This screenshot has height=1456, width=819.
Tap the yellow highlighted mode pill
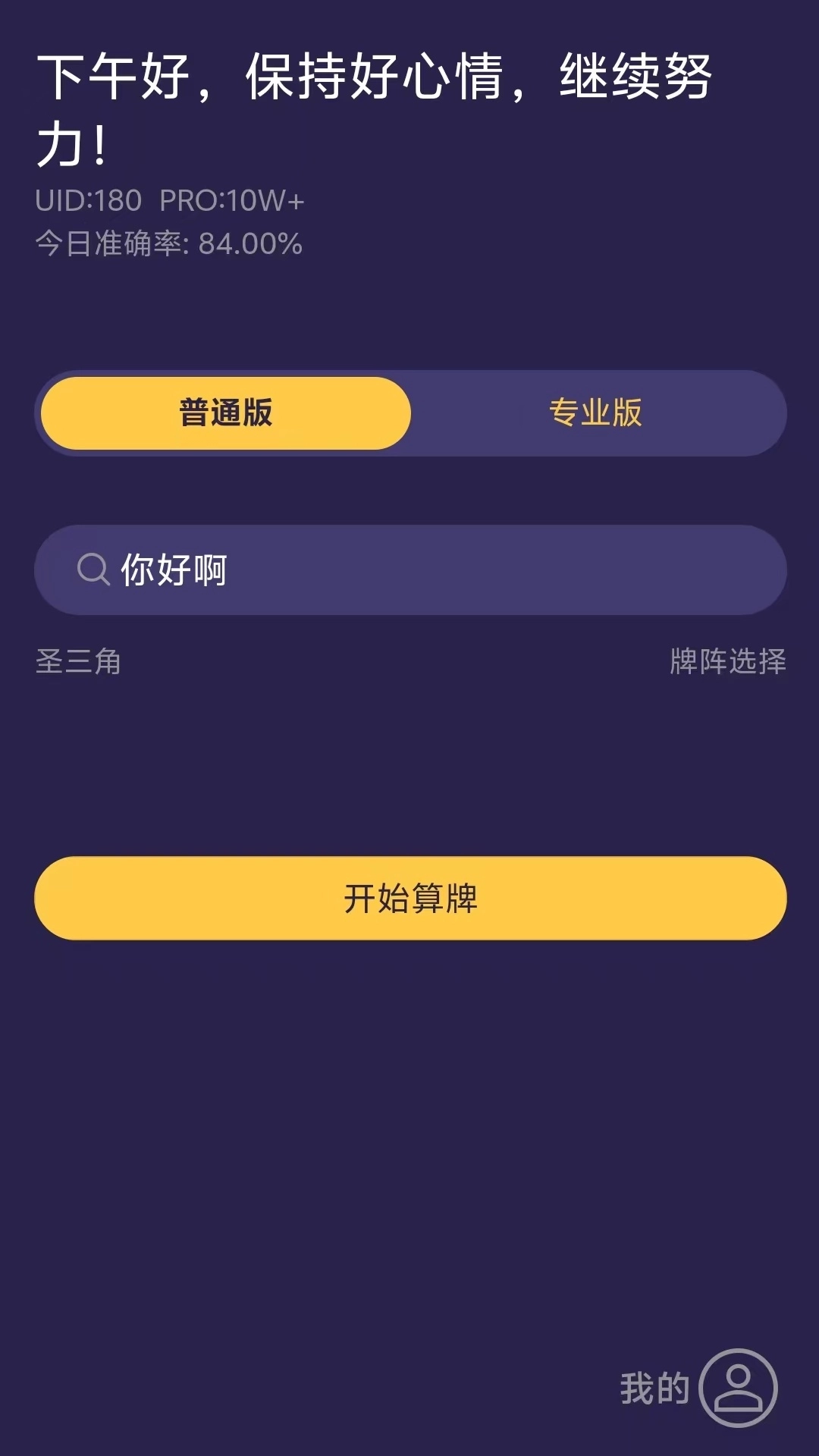pyautogui.click(x=224, y=414)
